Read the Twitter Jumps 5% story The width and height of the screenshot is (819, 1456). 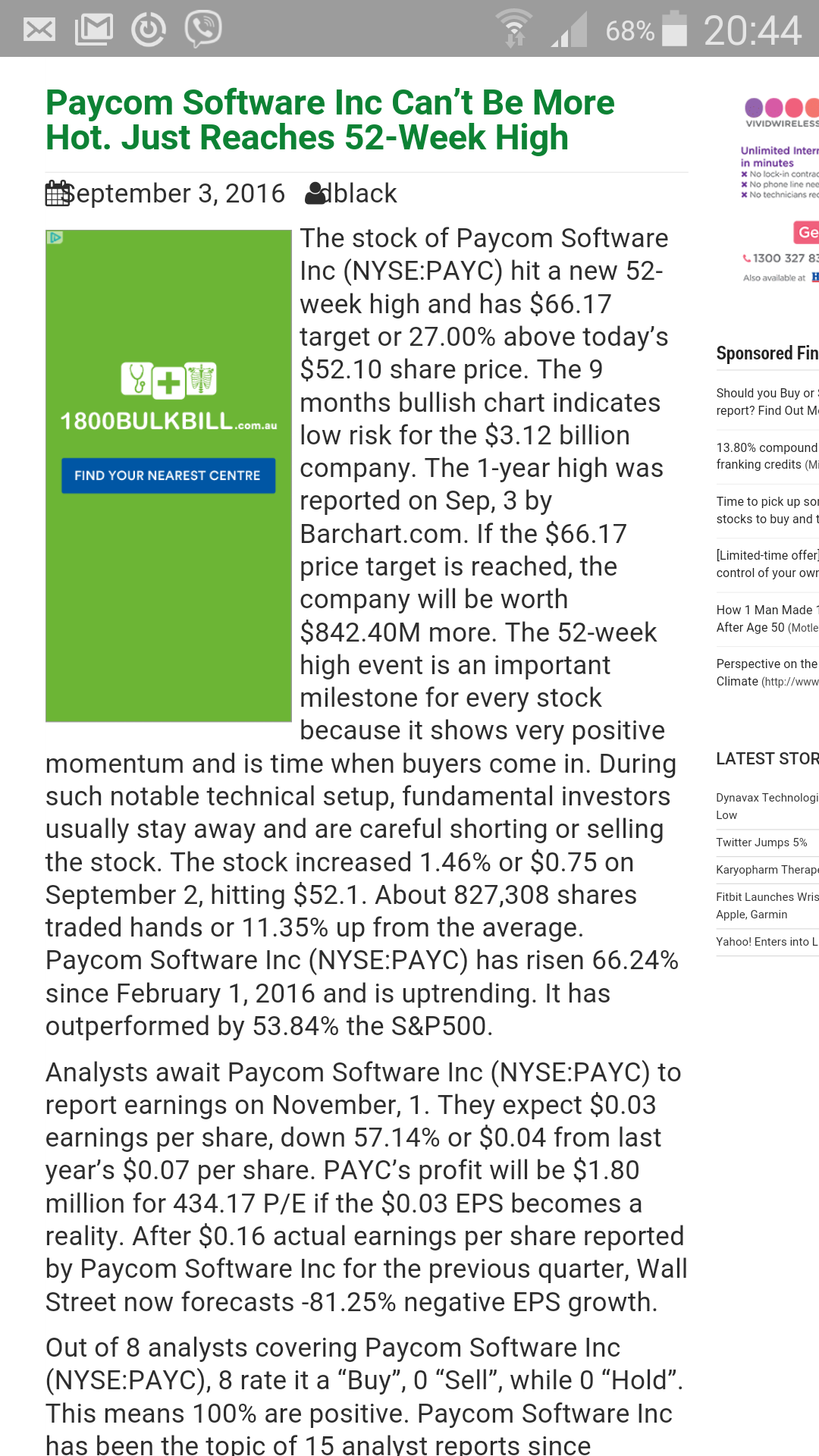coord(761,843)
